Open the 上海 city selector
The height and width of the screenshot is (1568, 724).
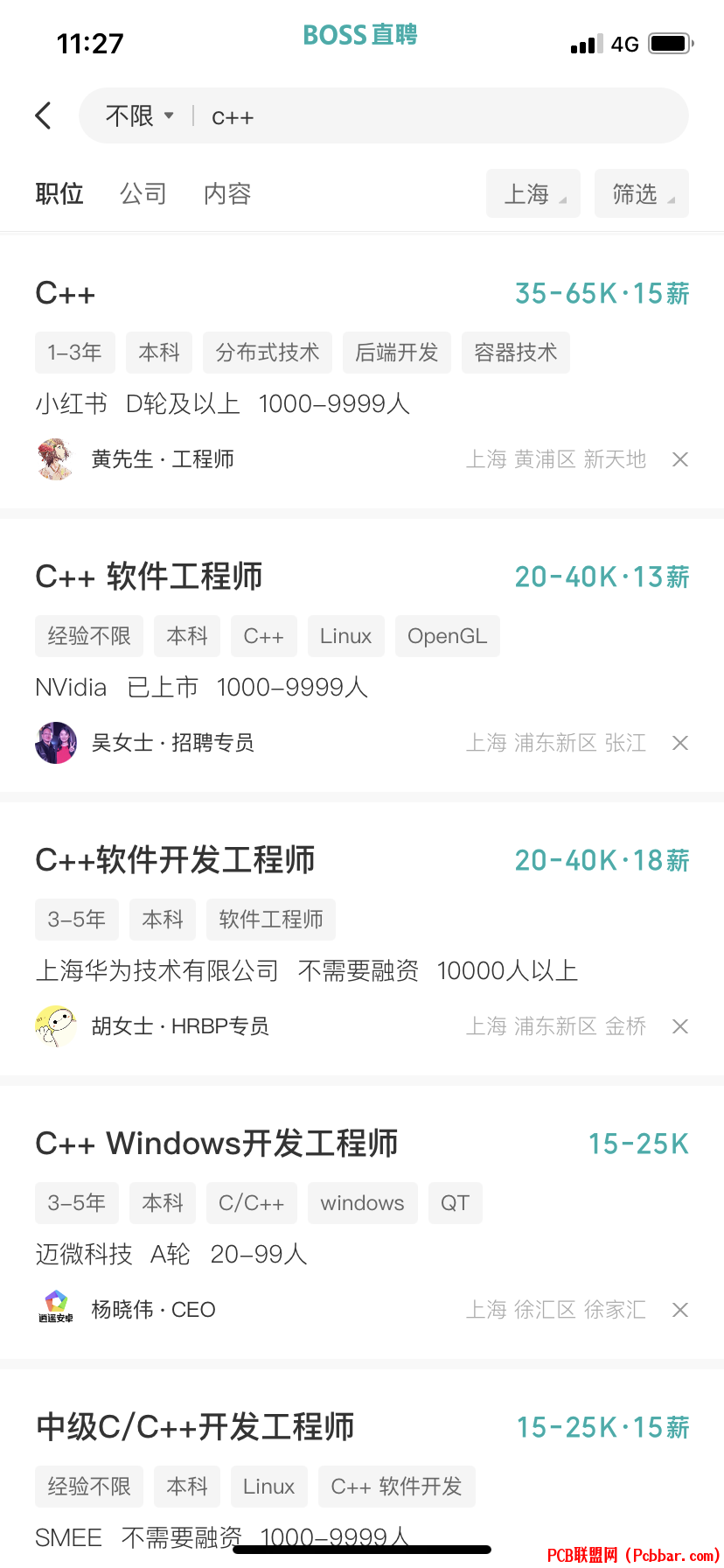click(x=533, y=193)
